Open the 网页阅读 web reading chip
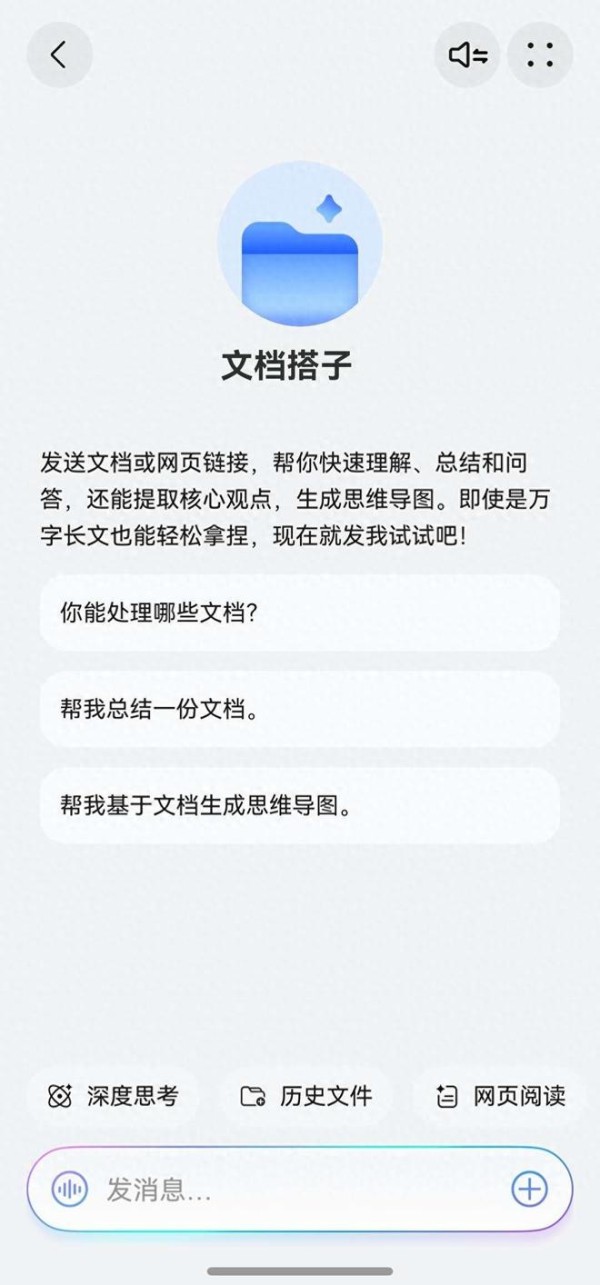 click(x=502, y=1096)
